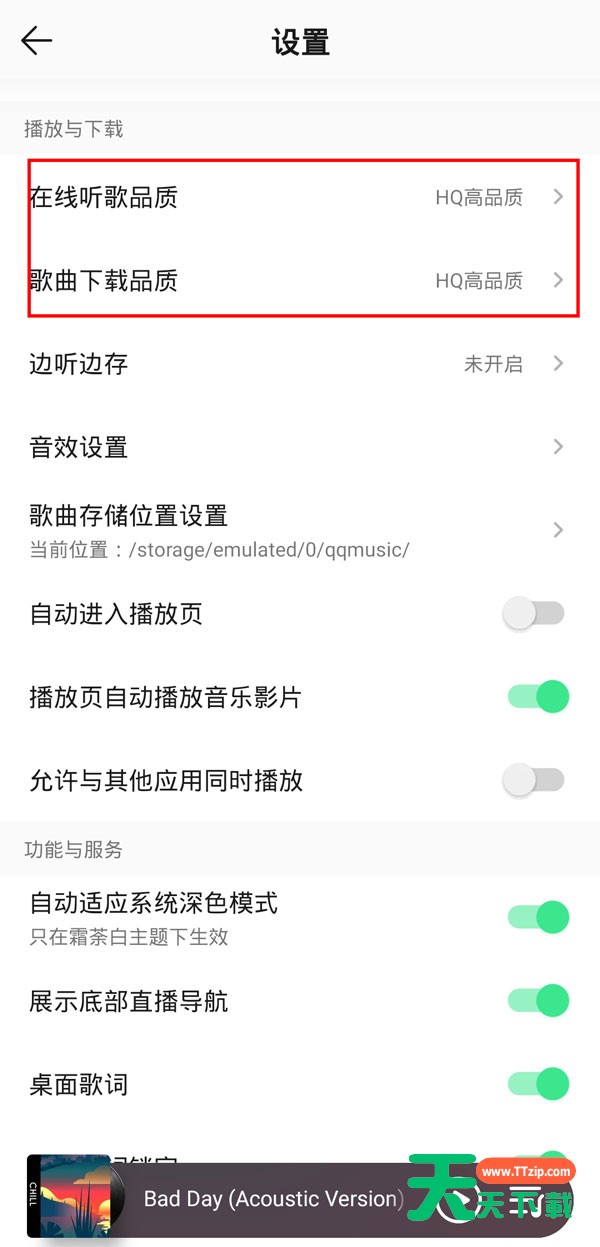Image resolution: width=600 pixels, height=1247 pixels.
Task: Open 歌曲下载品质 download quality
Action: pos(300,281)
